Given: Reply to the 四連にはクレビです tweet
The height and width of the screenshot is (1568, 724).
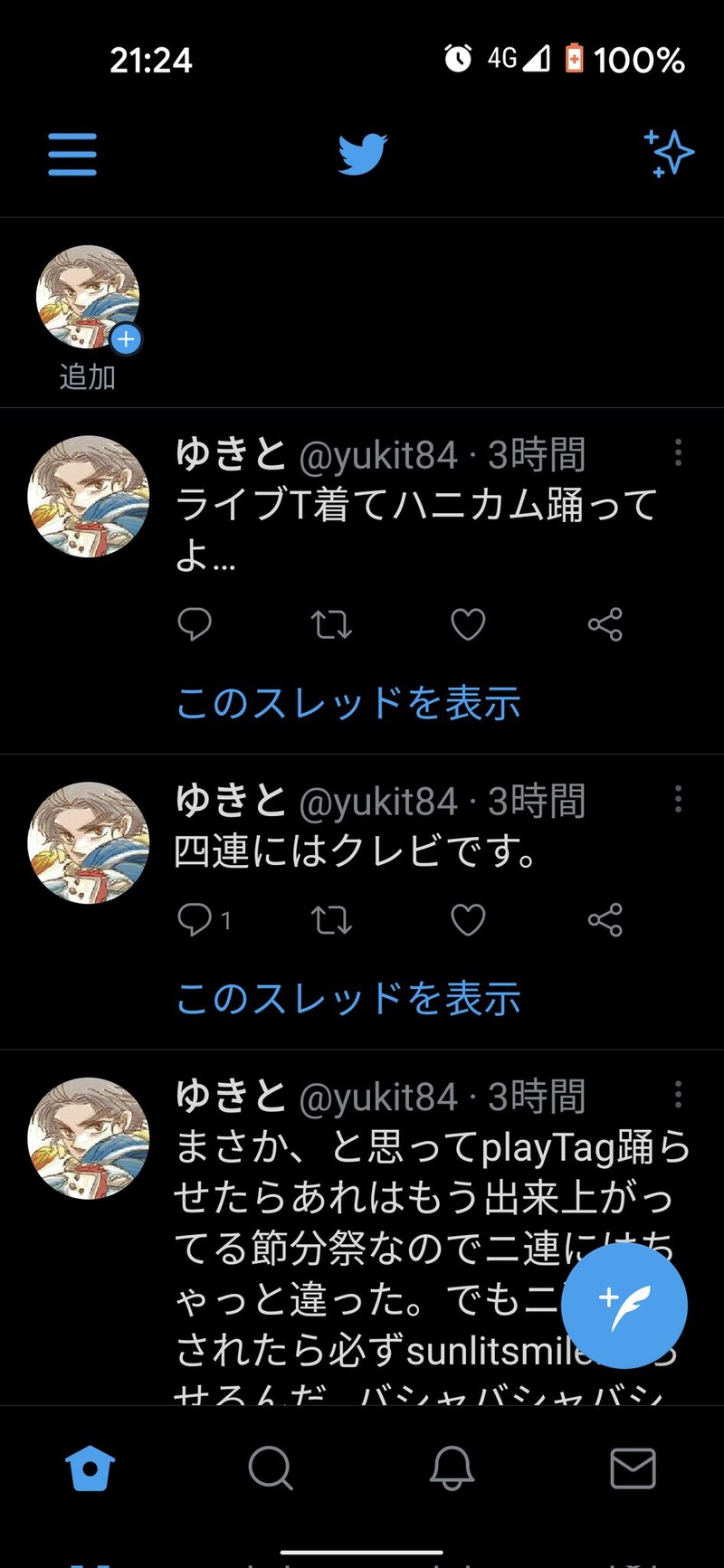Looking at the screenshot, I should pyautogui.click(x=195, y=920).
